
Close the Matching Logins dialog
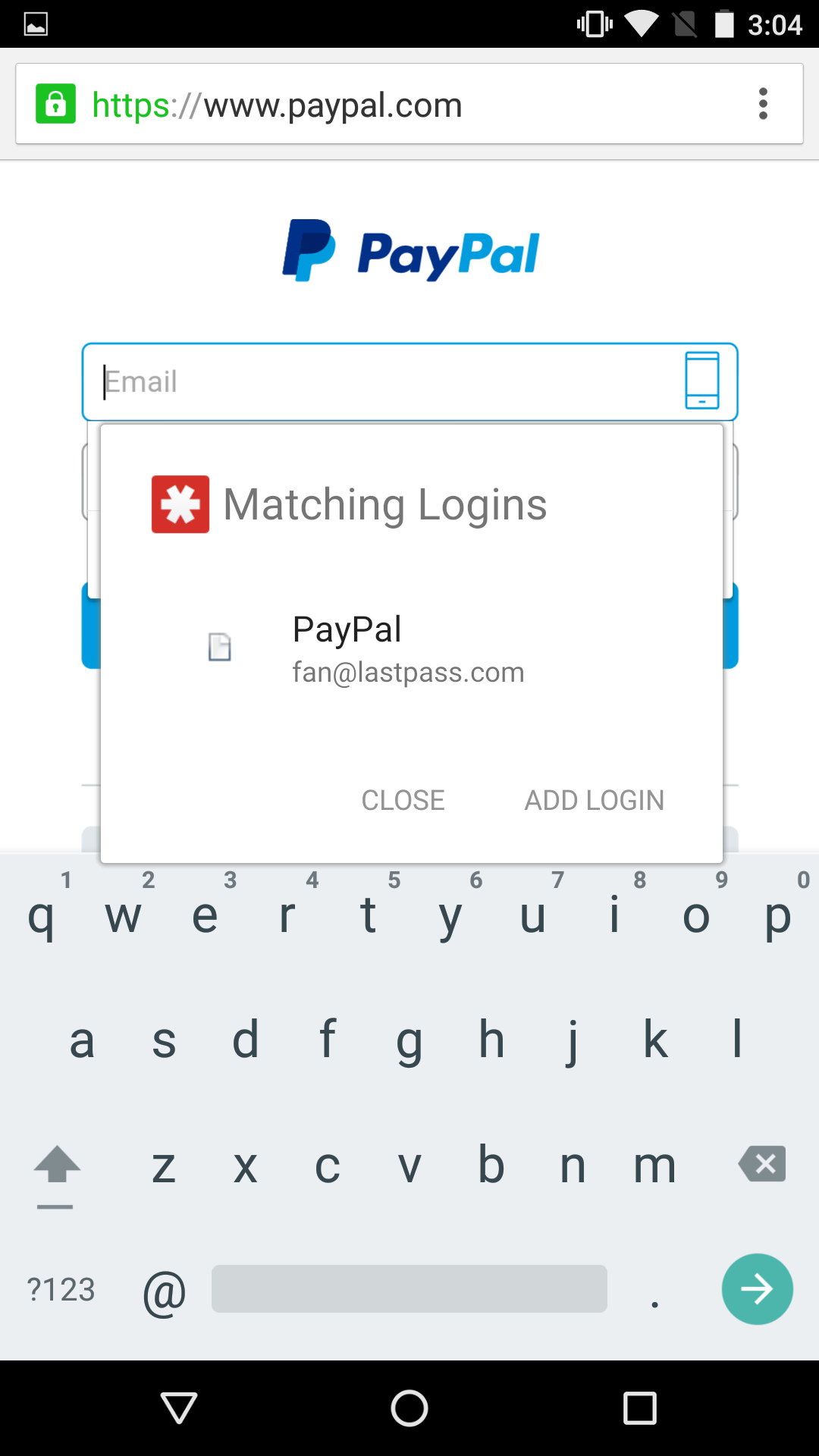(x=403, y=800)
